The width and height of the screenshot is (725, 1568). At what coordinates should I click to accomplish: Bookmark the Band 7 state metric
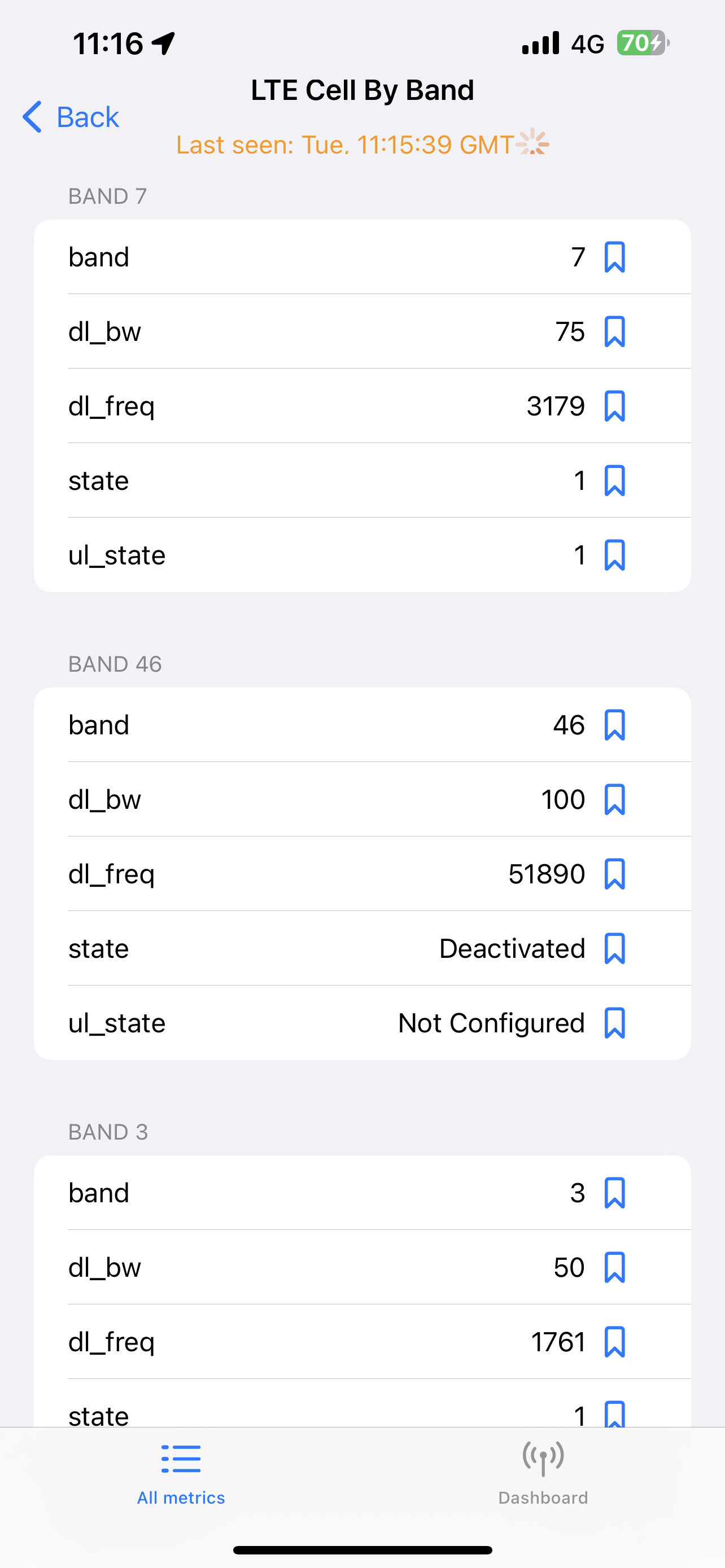coord(614,481)
